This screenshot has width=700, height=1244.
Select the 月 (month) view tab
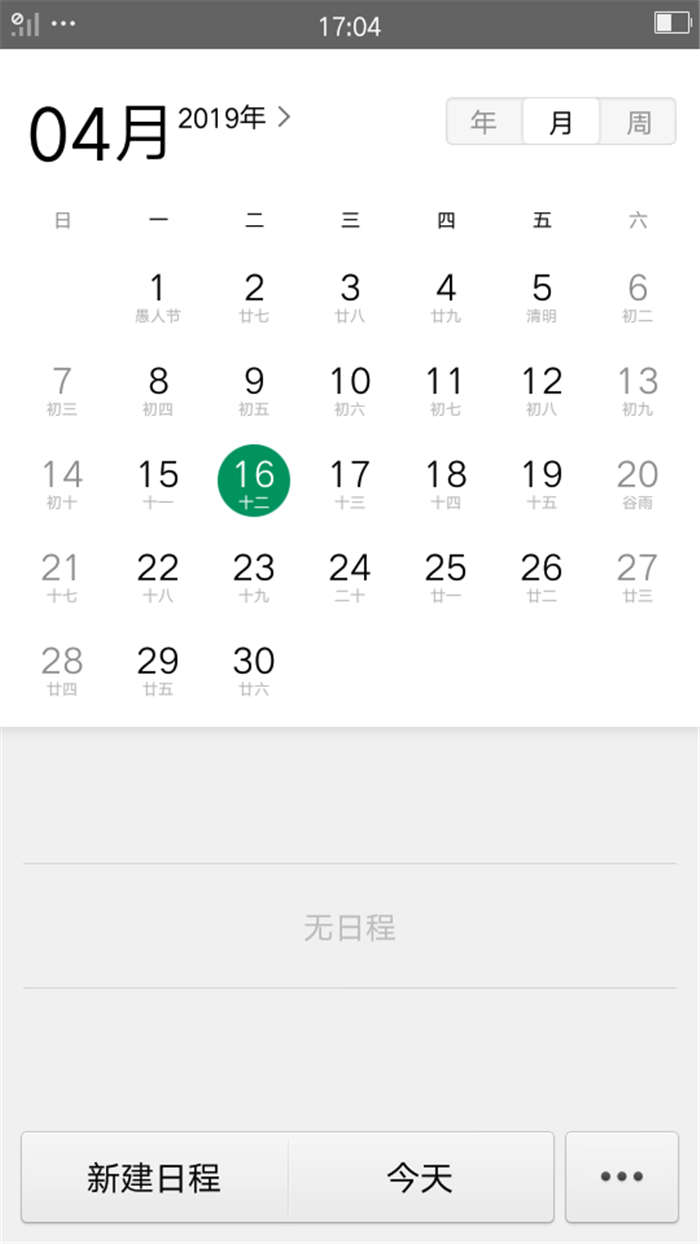click(561, 122)
